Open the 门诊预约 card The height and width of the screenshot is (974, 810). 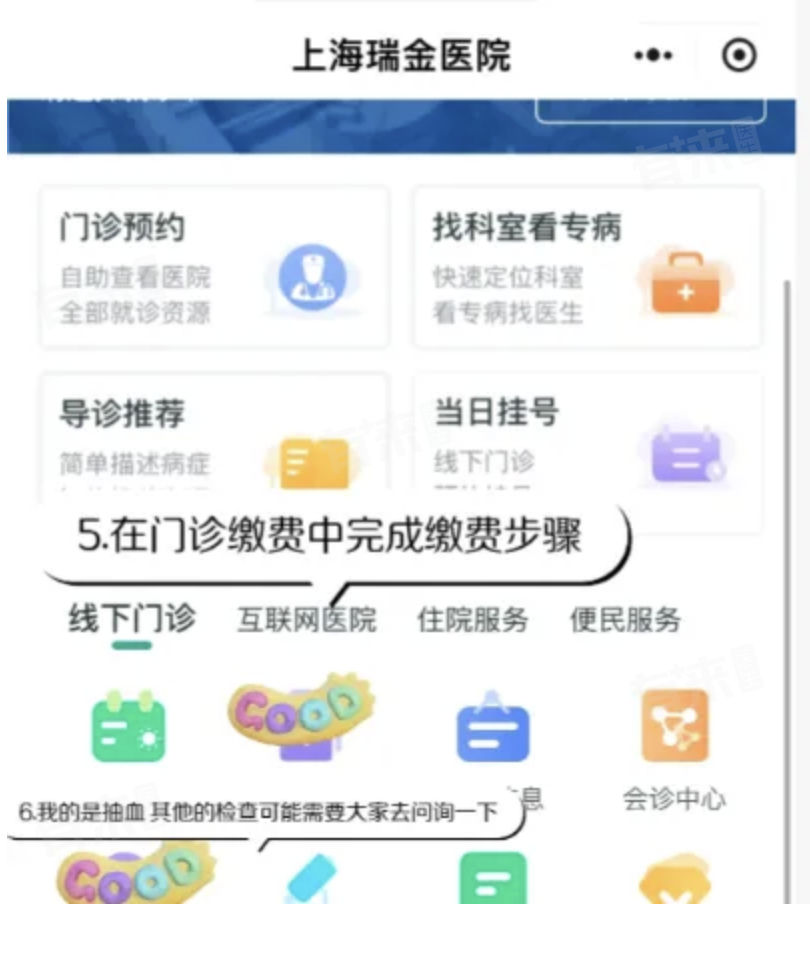(214, 267)
